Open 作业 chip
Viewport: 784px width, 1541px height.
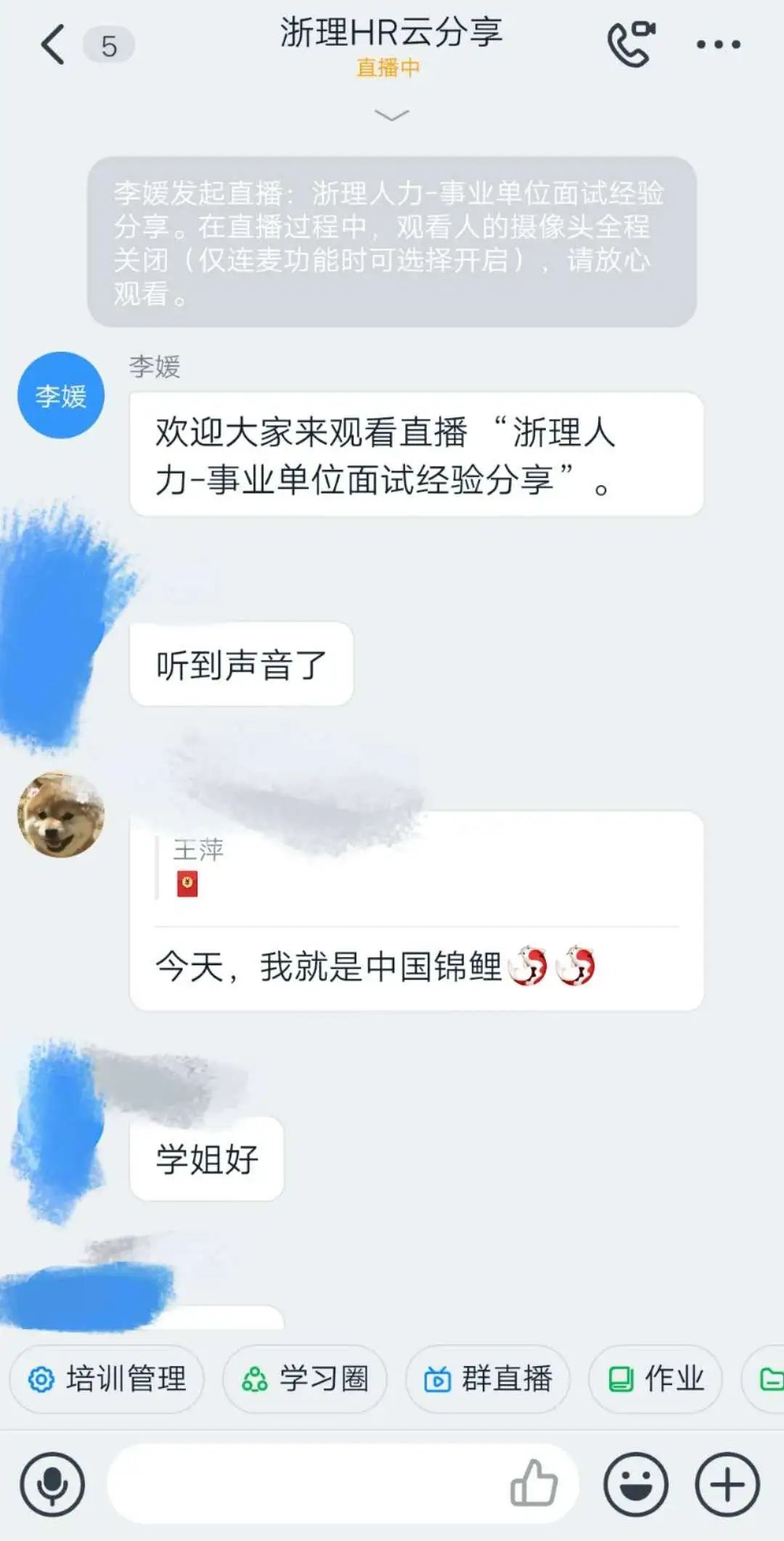point(656,1378)
